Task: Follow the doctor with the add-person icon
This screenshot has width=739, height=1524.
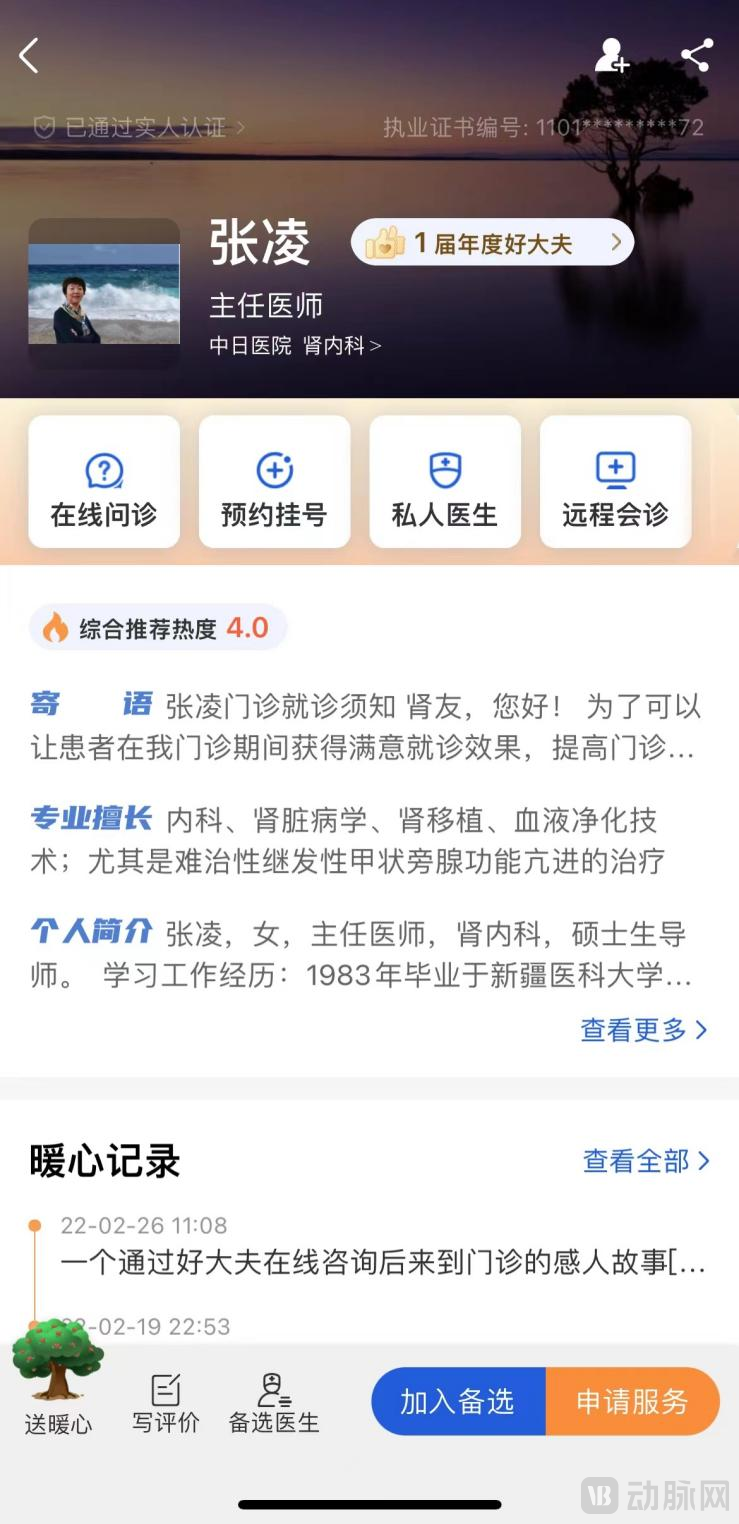Action: 611,56
